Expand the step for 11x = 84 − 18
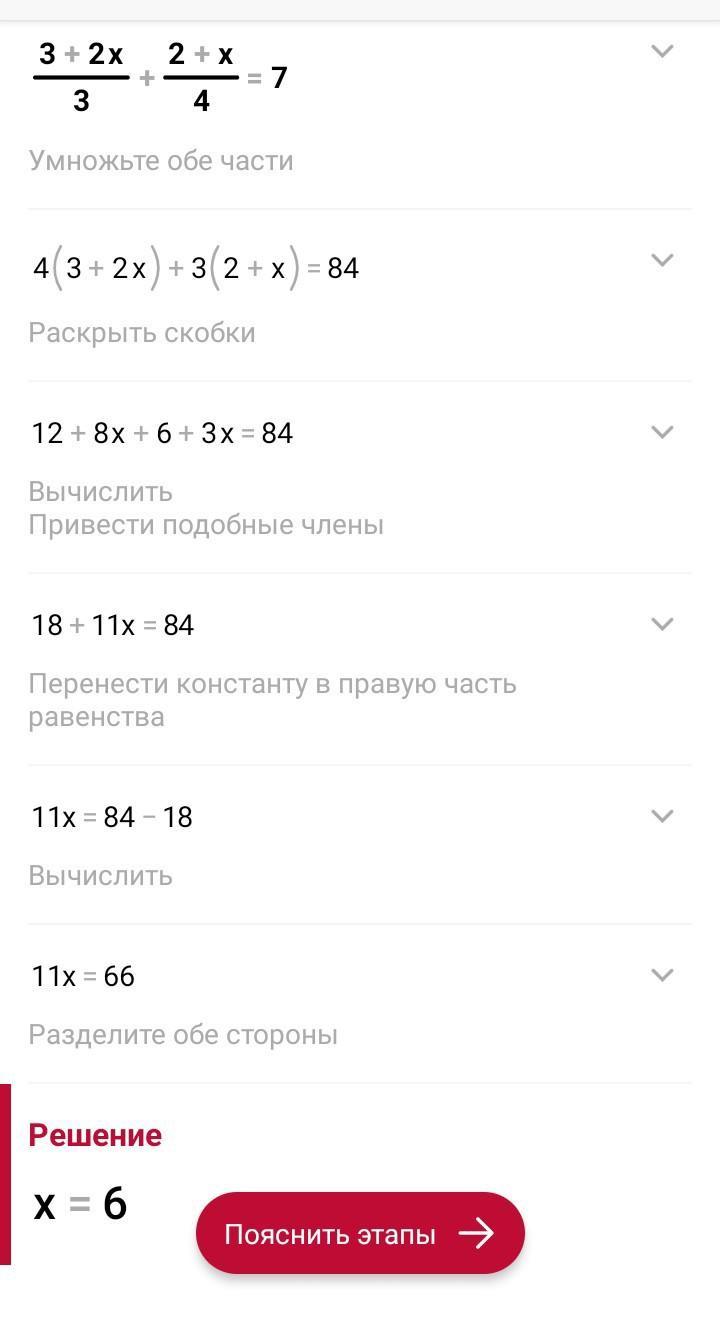The height and width of the screenshot is (1326, 720). pyautogui.click(x=662, y=816)
